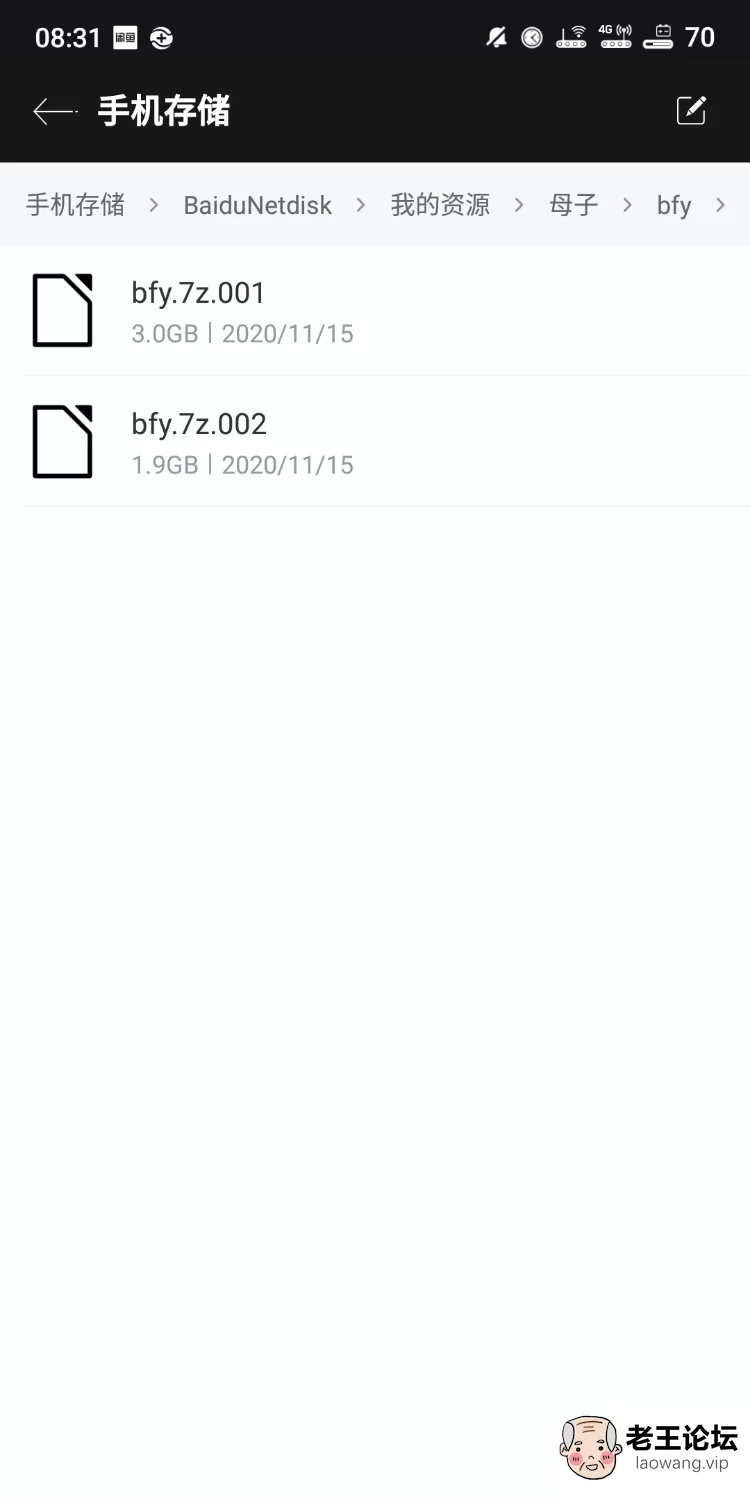Tap bfy in the breadcrumb path

pos(674,205)
